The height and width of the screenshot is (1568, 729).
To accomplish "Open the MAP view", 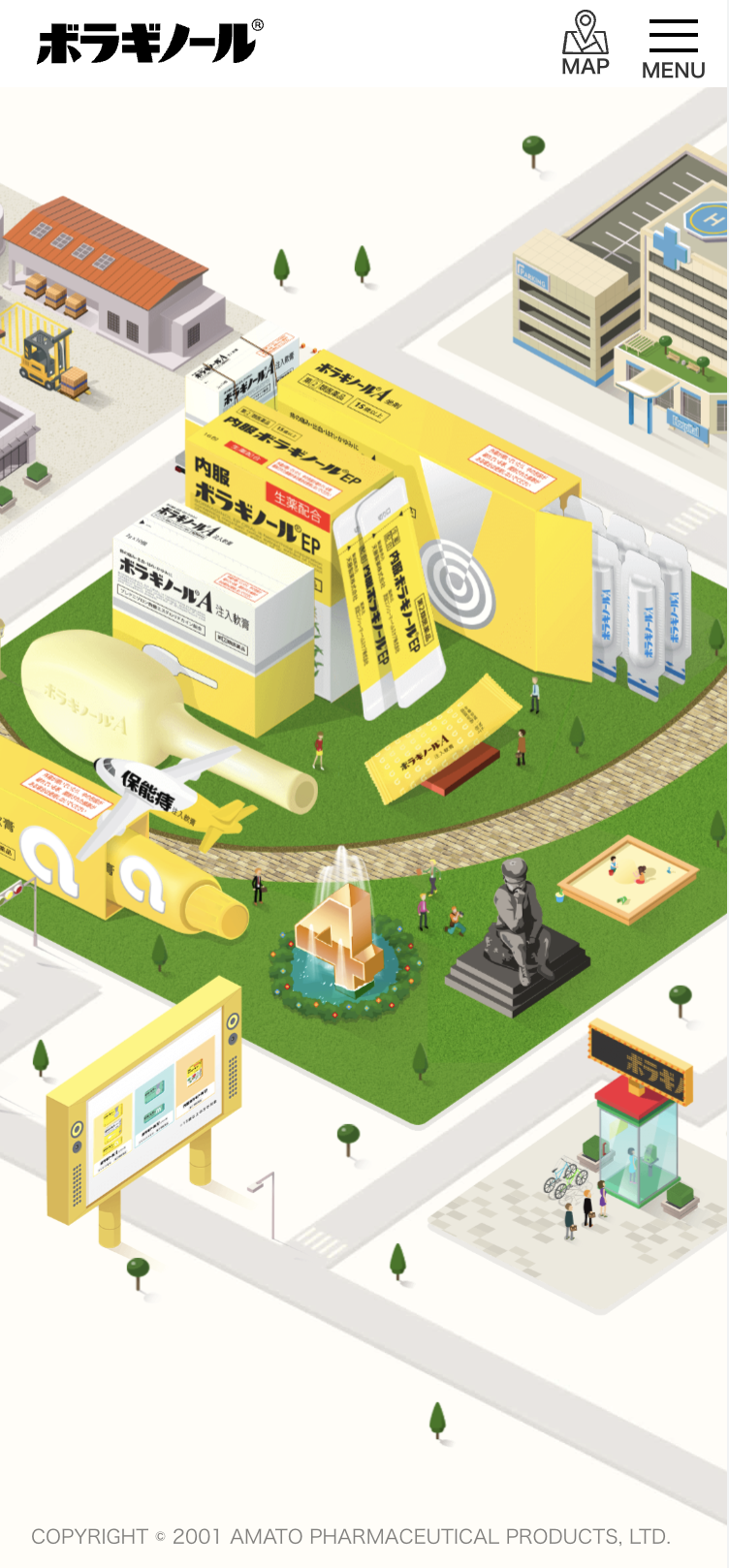I will (586, 44).
